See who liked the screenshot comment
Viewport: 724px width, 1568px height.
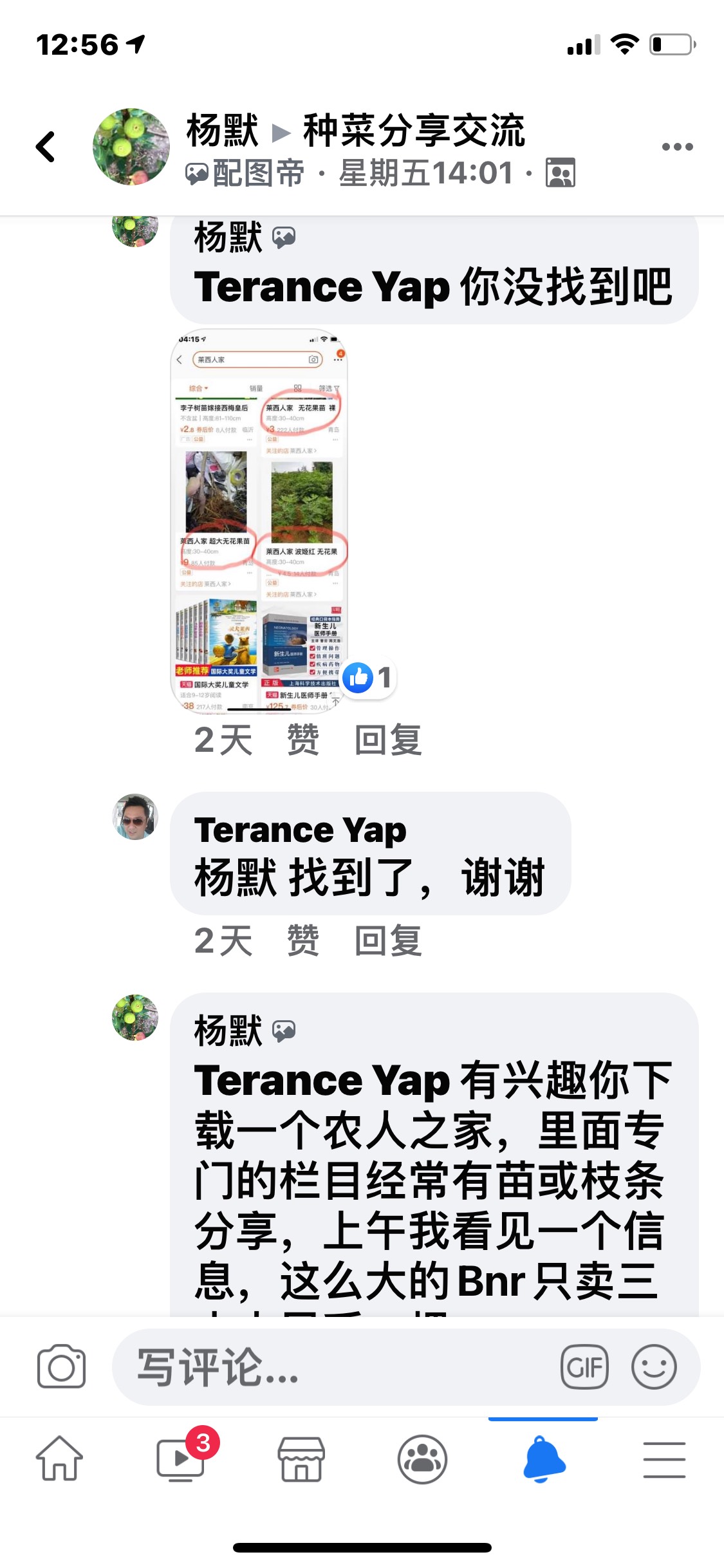point(368,677)
